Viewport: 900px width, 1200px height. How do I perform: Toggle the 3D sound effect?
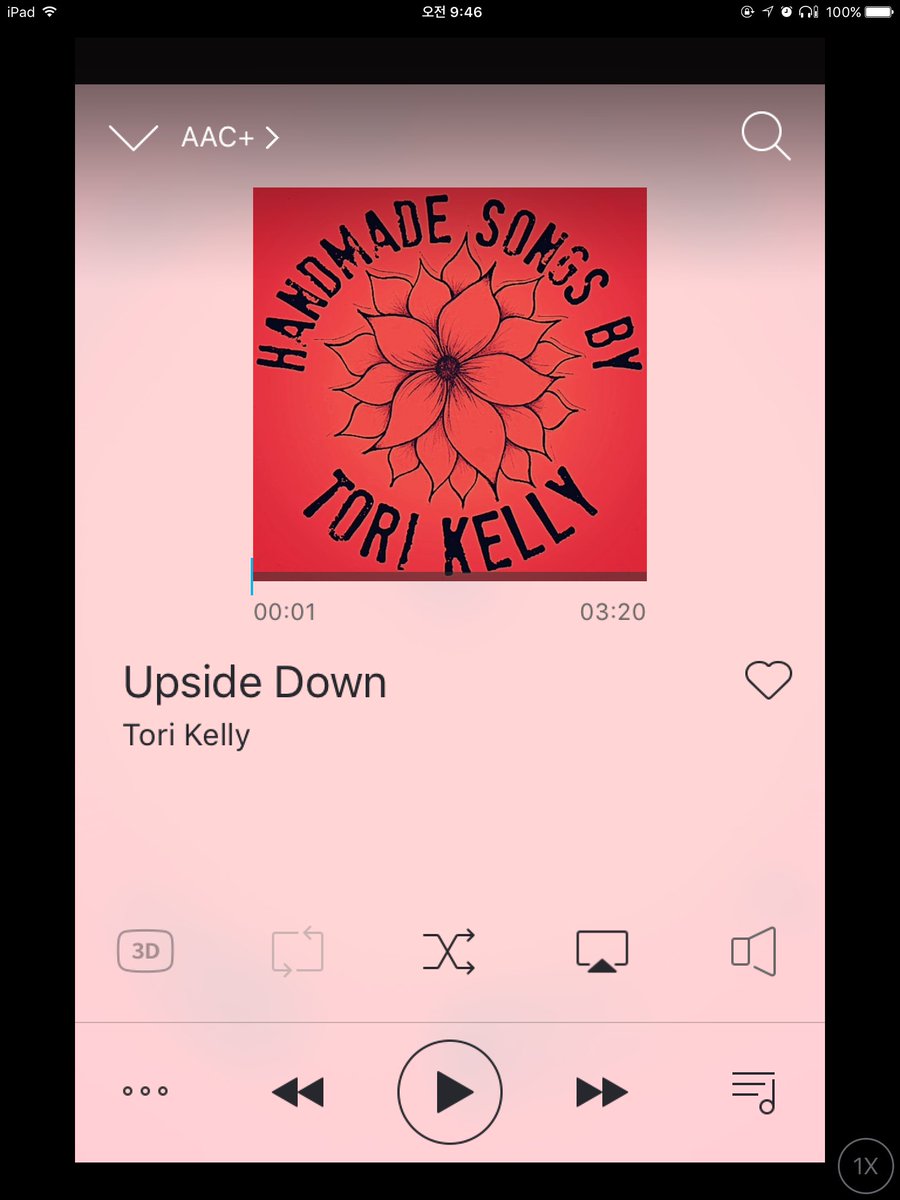coord(146,951)
